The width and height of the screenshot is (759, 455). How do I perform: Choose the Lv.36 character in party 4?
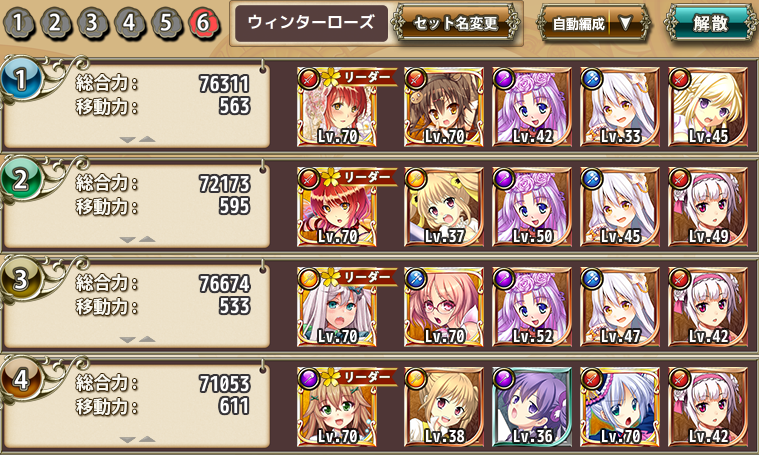tap(532, 407)
